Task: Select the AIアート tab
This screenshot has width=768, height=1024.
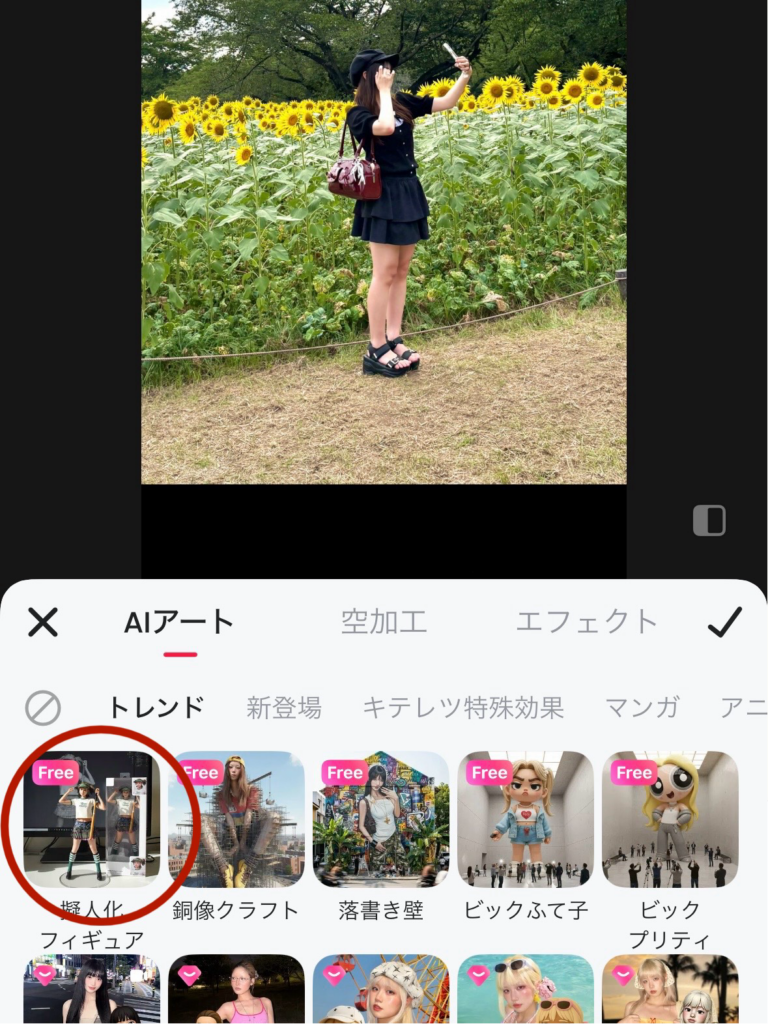Action: pyautogui.click(x=179, y=622)
